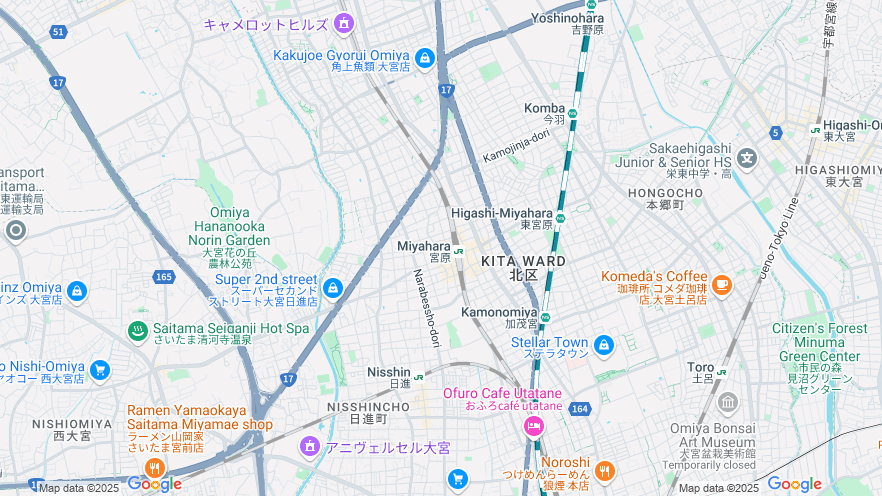The width and height of the screenshot is (882, 496).
Task: Select the Super 2nd street shop pin
Action: pyautogui.click(x=334, y=289)
